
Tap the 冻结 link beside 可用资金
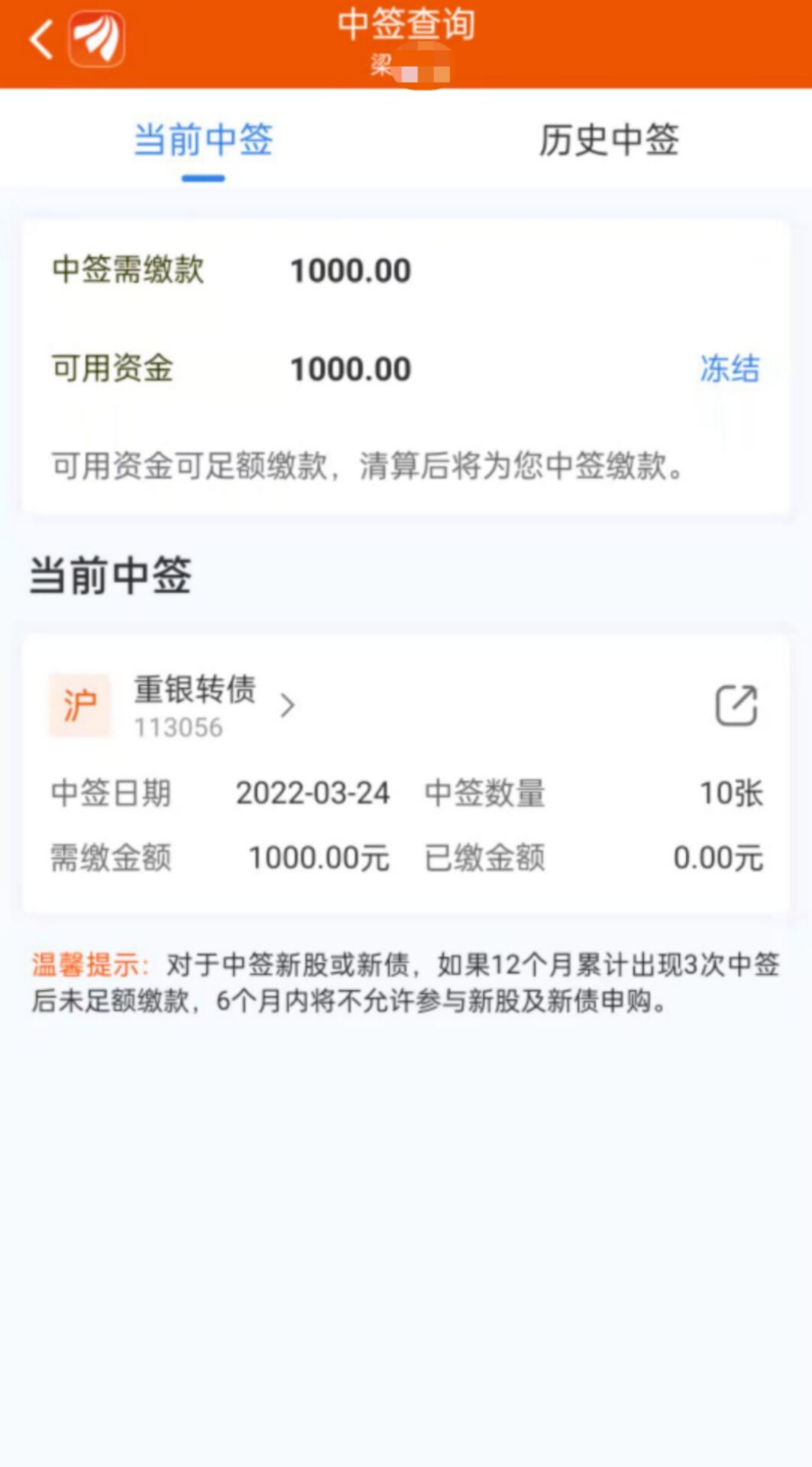point(730,369)
